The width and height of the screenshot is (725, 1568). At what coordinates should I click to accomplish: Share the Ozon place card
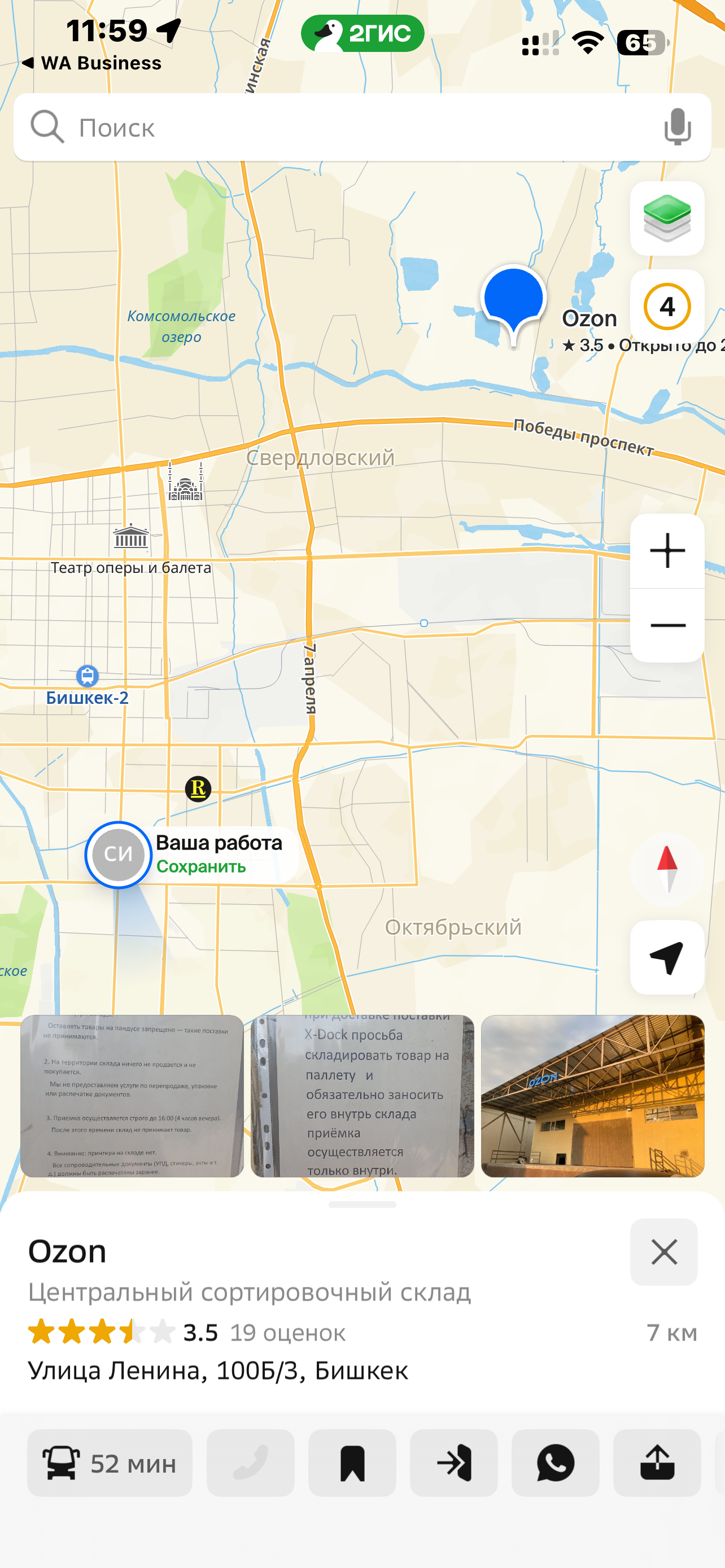tap(657, 1462)
